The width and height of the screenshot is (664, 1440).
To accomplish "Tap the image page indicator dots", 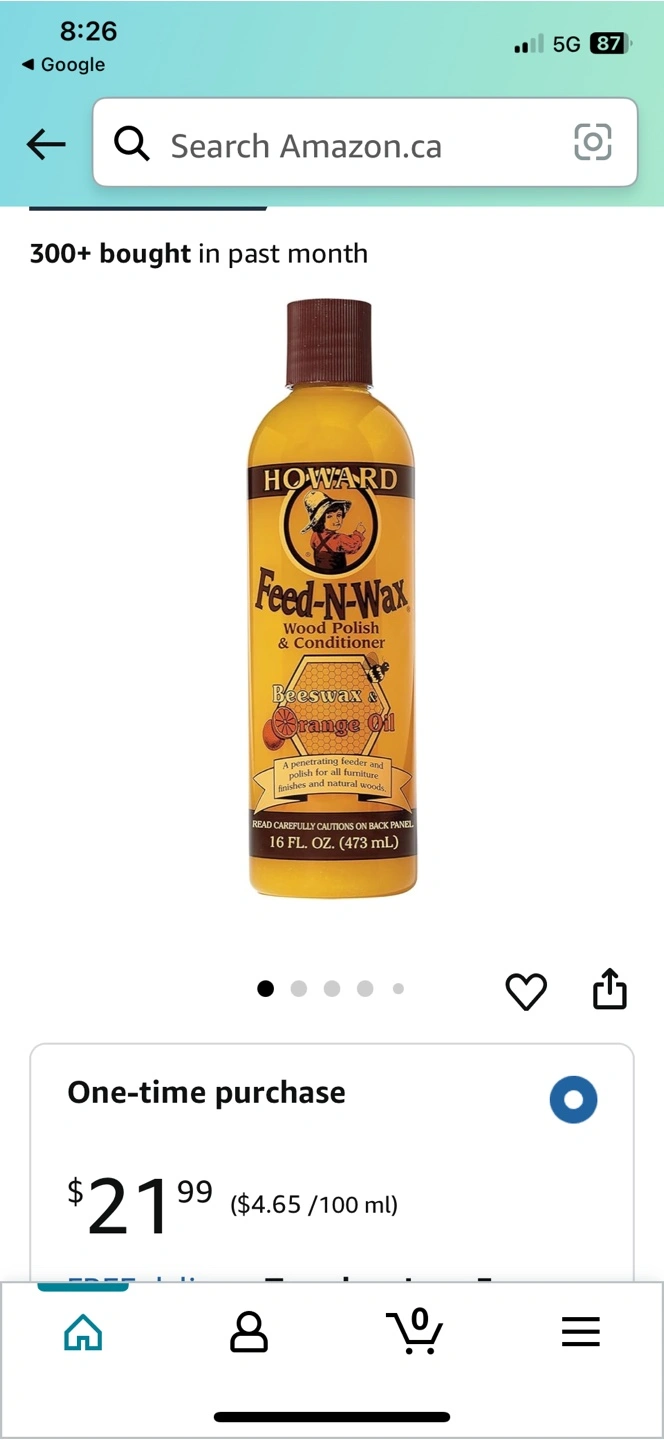I will (331, 989).
